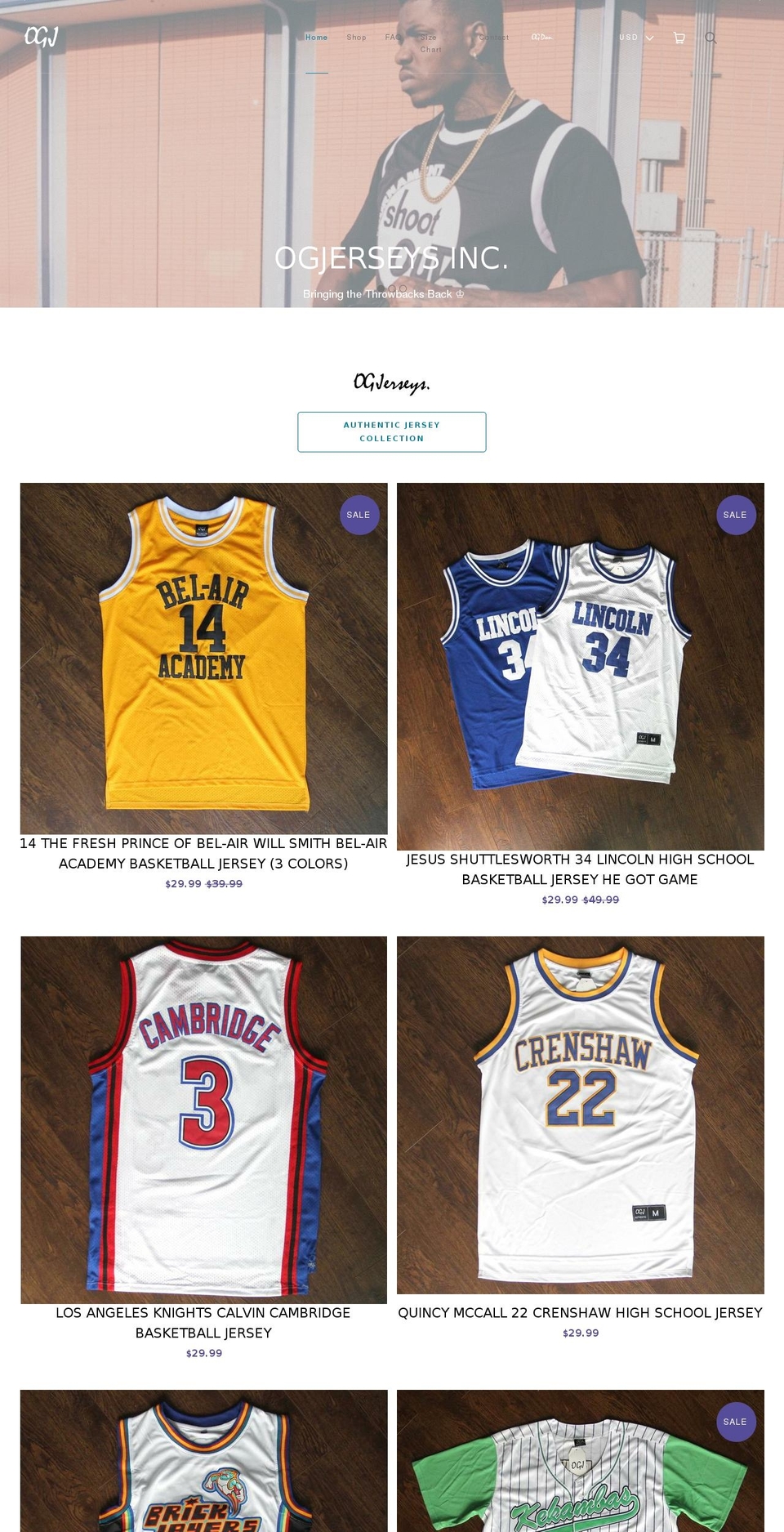Click the OGJerseys script logo above the collection
Viewport: 784px width, 1532px height.
point(391,382)
